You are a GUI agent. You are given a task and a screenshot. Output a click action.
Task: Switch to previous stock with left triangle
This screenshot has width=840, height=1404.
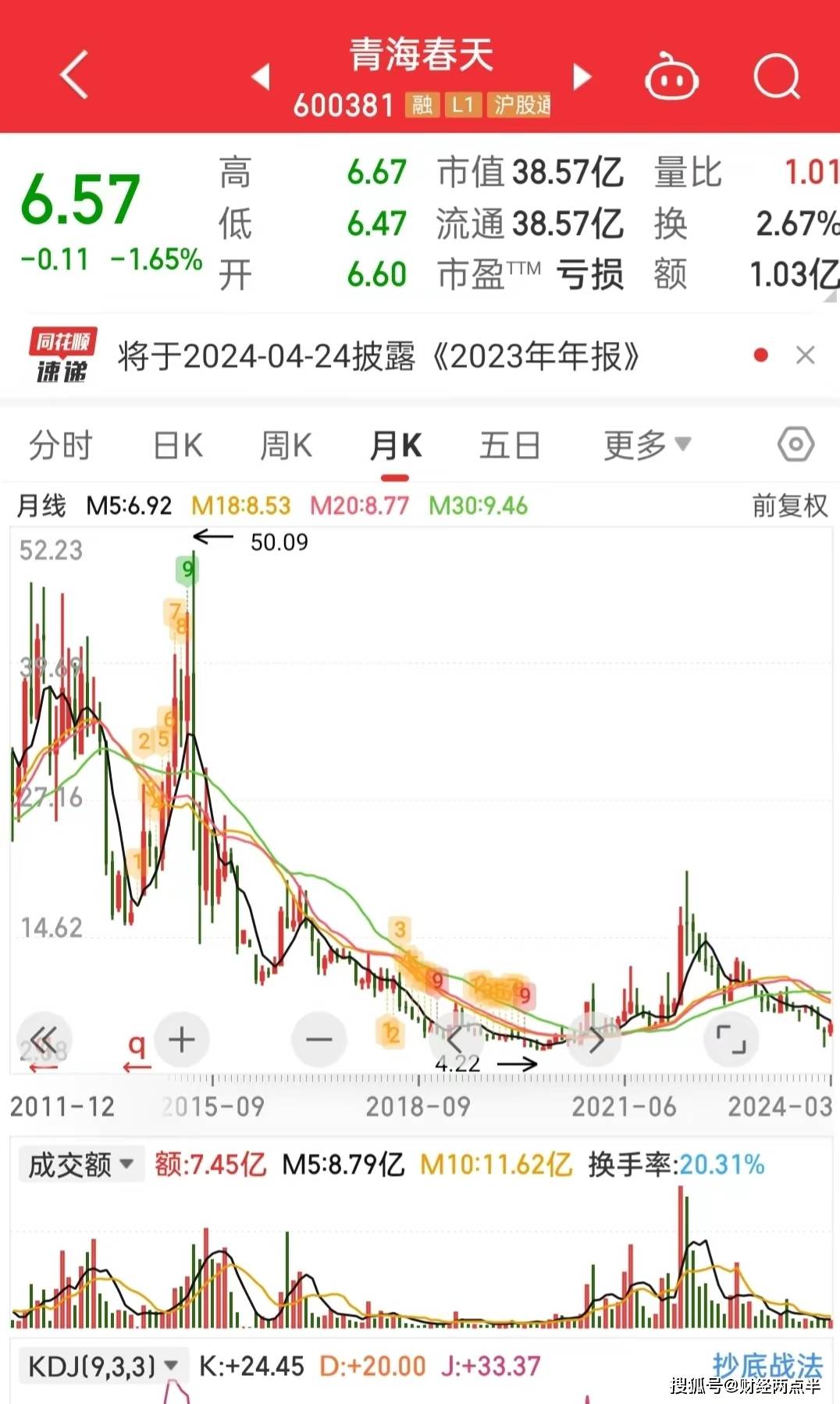[261, 79]
